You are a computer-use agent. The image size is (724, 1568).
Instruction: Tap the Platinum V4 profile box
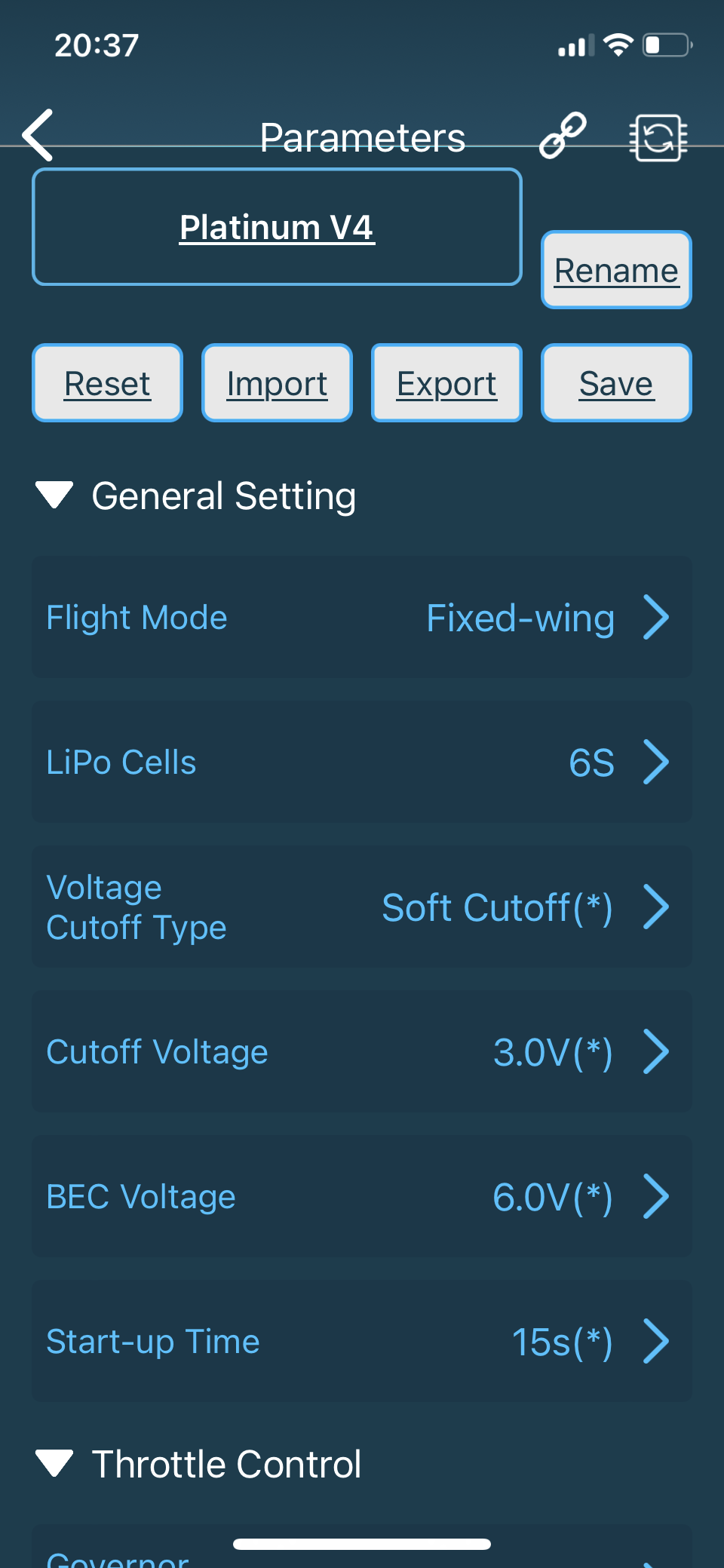(x=277, y=227)
